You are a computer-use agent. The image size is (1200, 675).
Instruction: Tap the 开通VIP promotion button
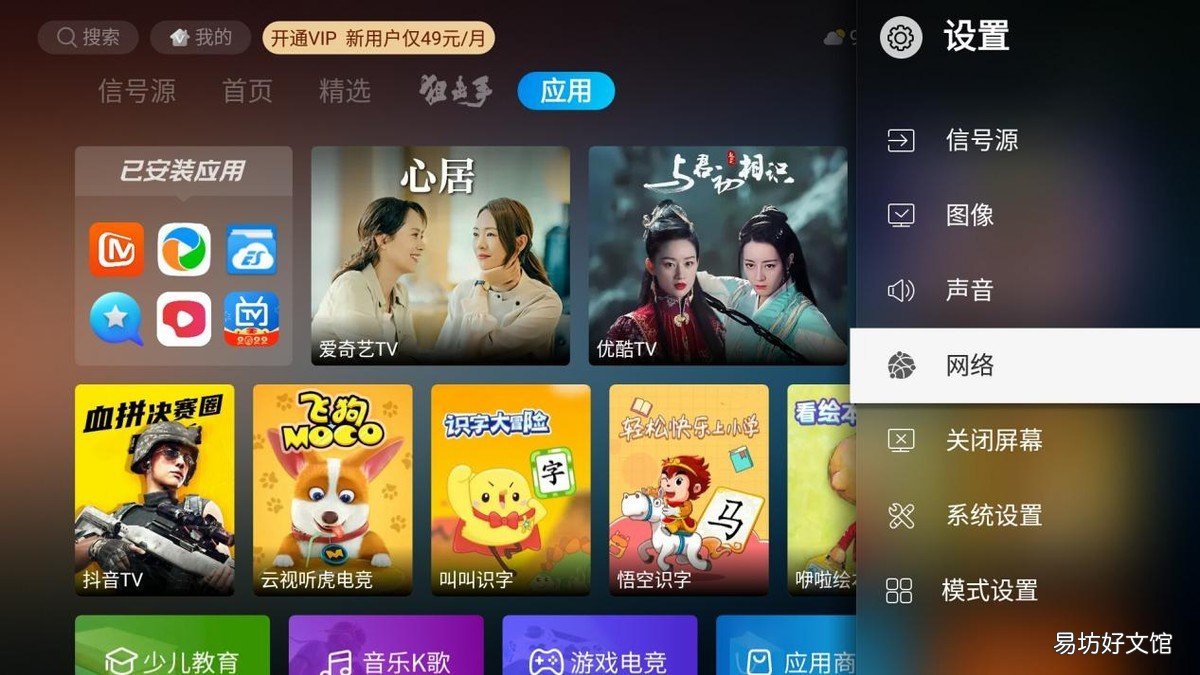tap(379, 39)
